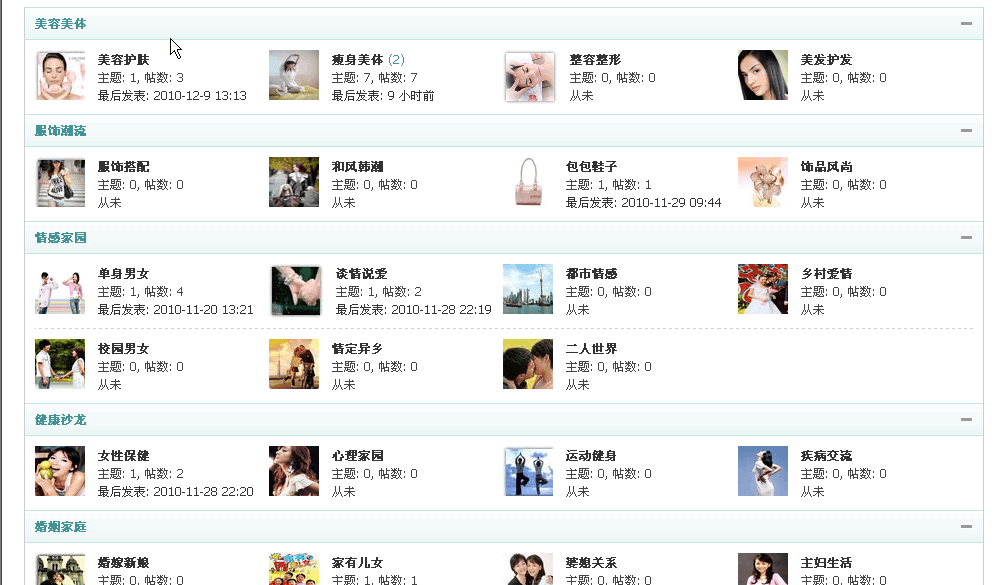Viewport: 1003px width, 585px height.
Task: Collapse the 情感家园 section
Action: point(966,237)
